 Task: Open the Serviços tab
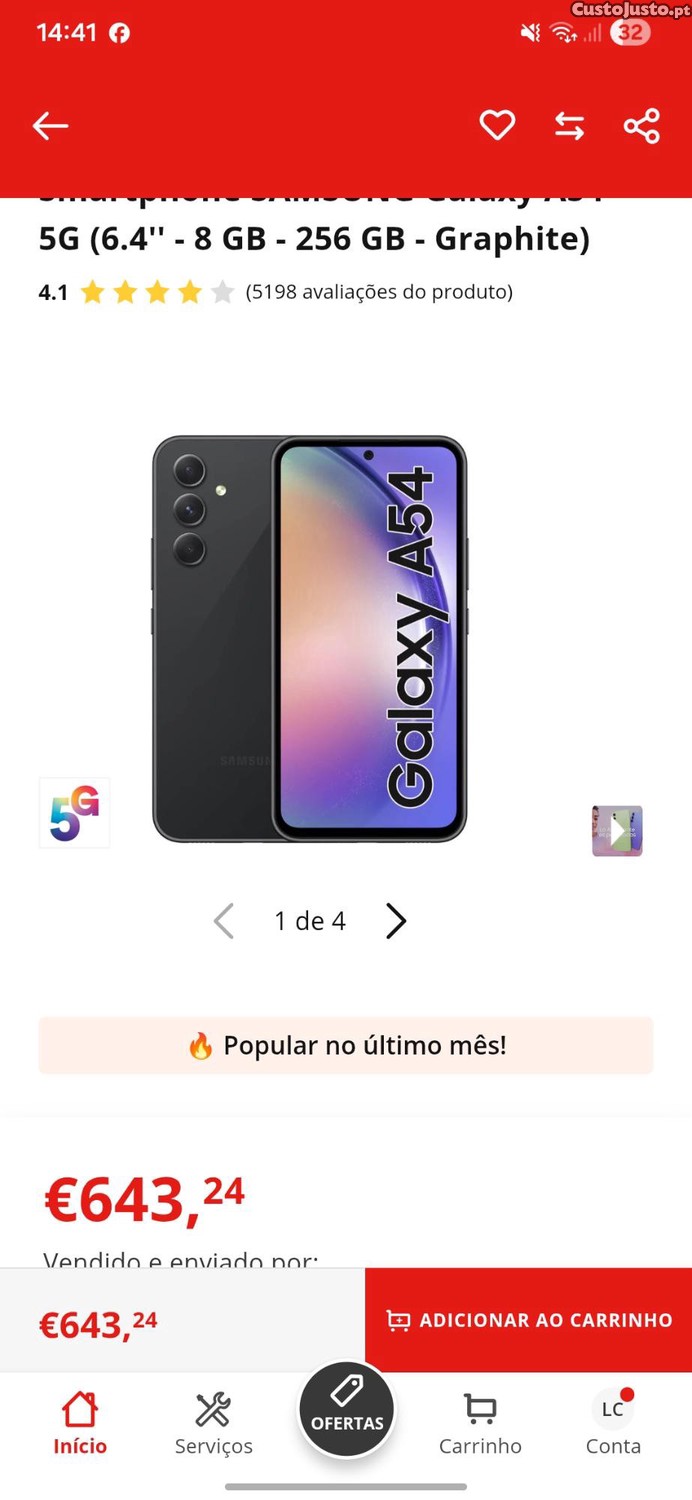(x=213, y=1423)
